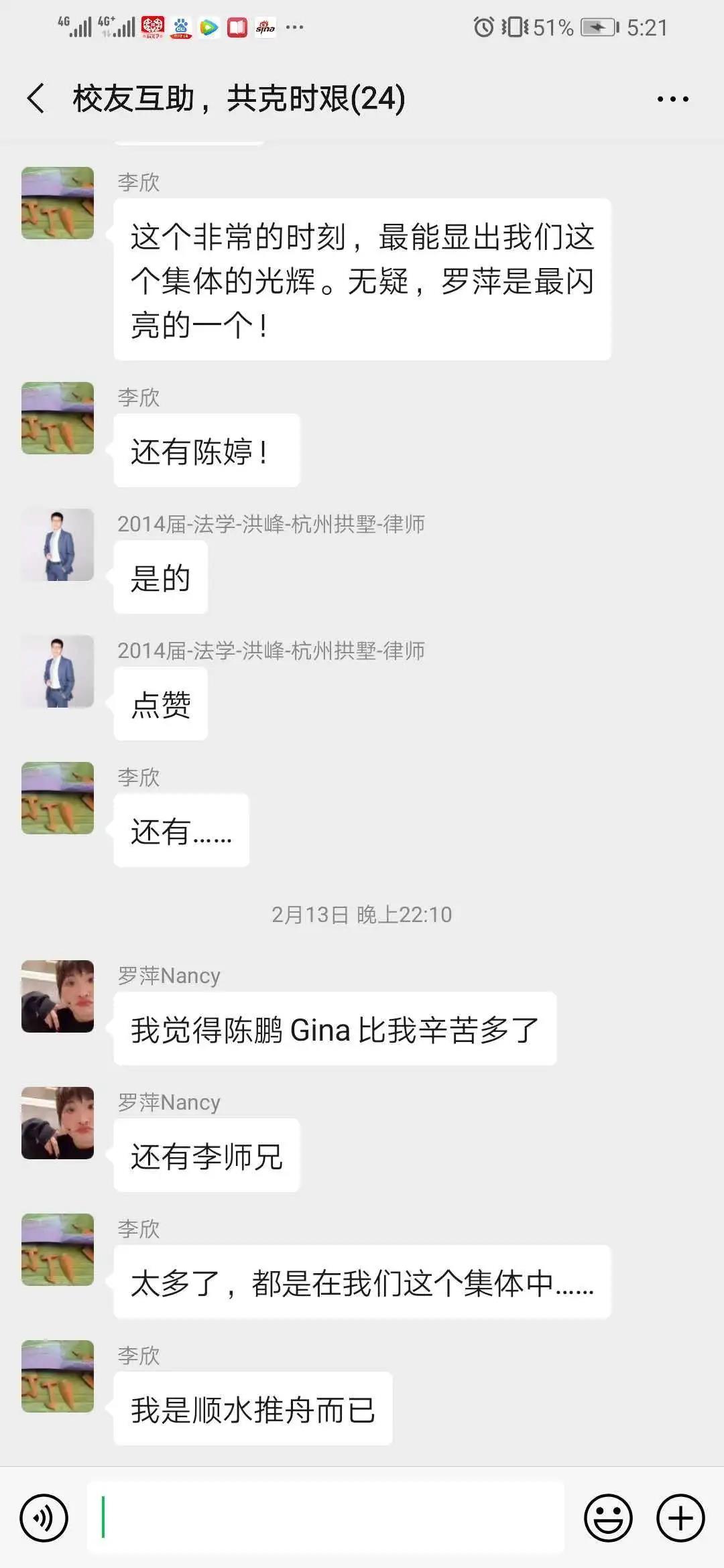This screenshot has width=724, height=1568.
Task: Go back from the group chat
Action: [36, 99]
